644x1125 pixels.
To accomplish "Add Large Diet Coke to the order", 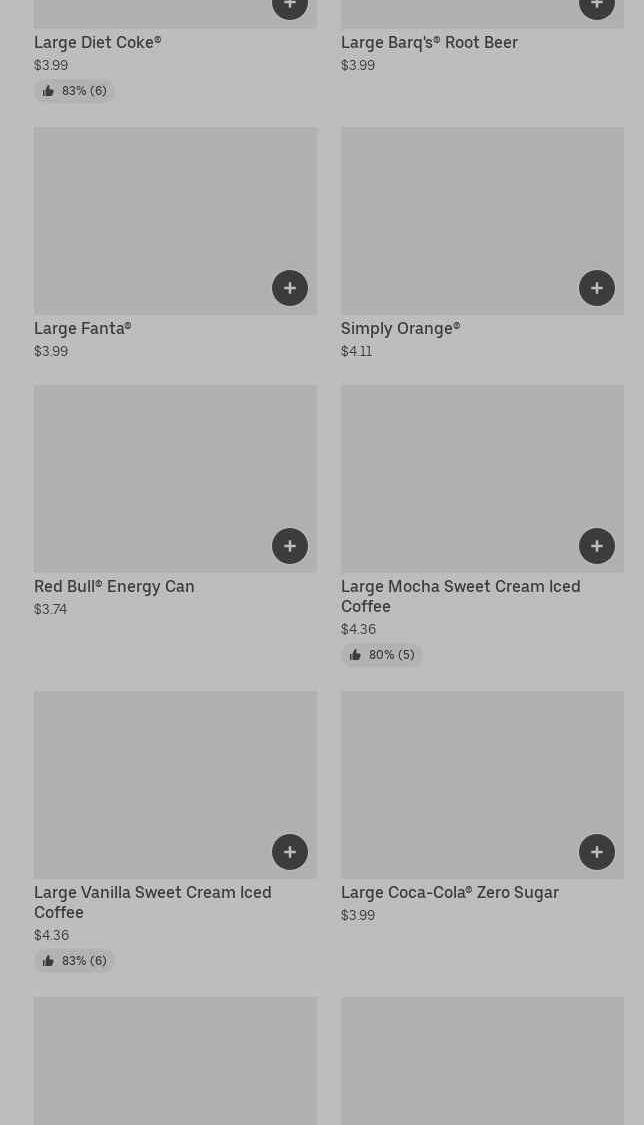I will pyautogui.click(x=290, y=6).
